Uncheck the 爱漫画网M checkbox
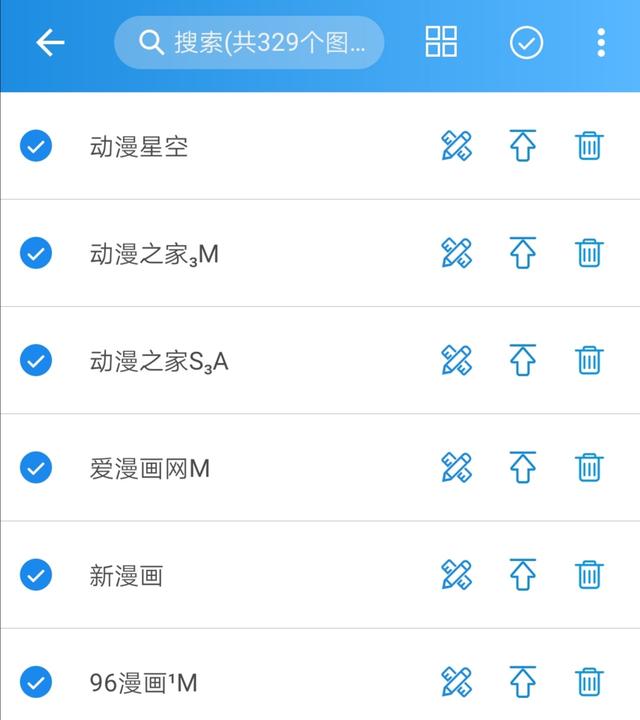Viewport: 640px width, 720px height. click(x=36, y=467)
